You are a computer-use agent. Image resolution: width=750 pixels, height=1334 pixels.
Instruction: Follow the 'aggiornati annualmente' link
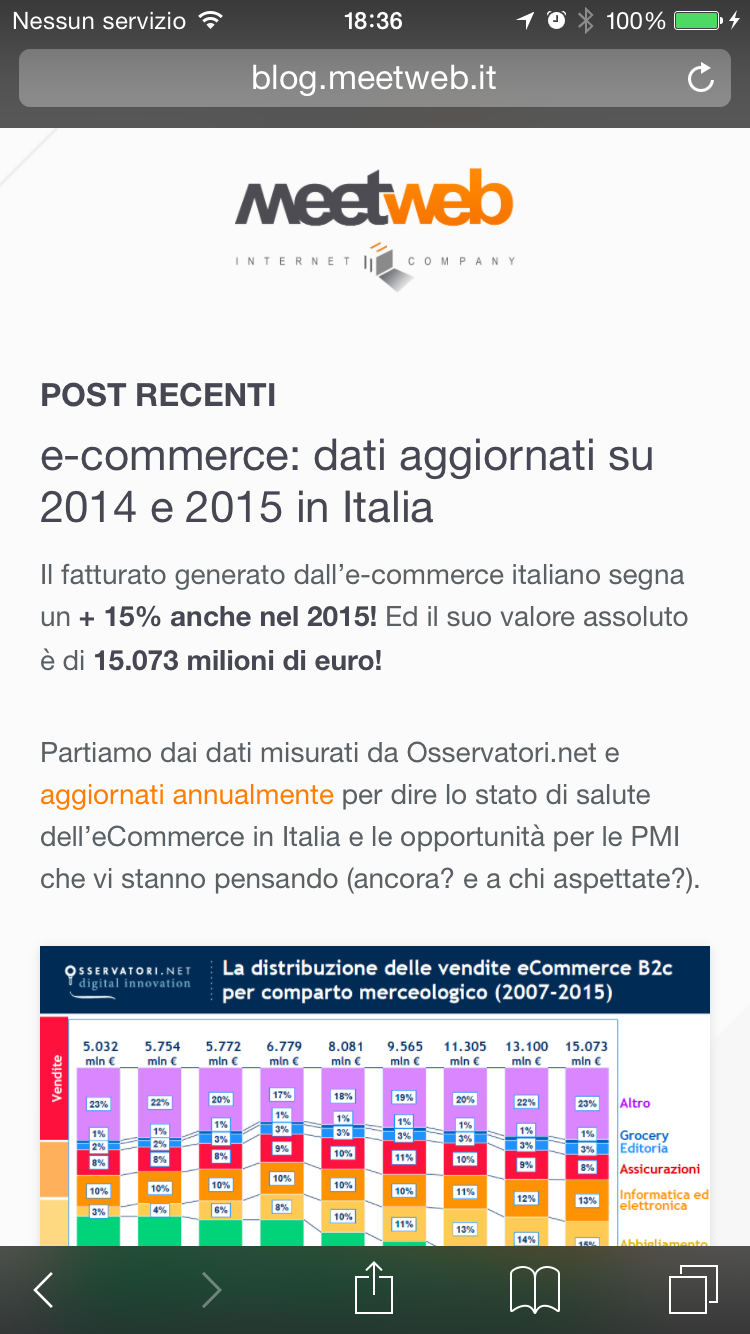187,795
